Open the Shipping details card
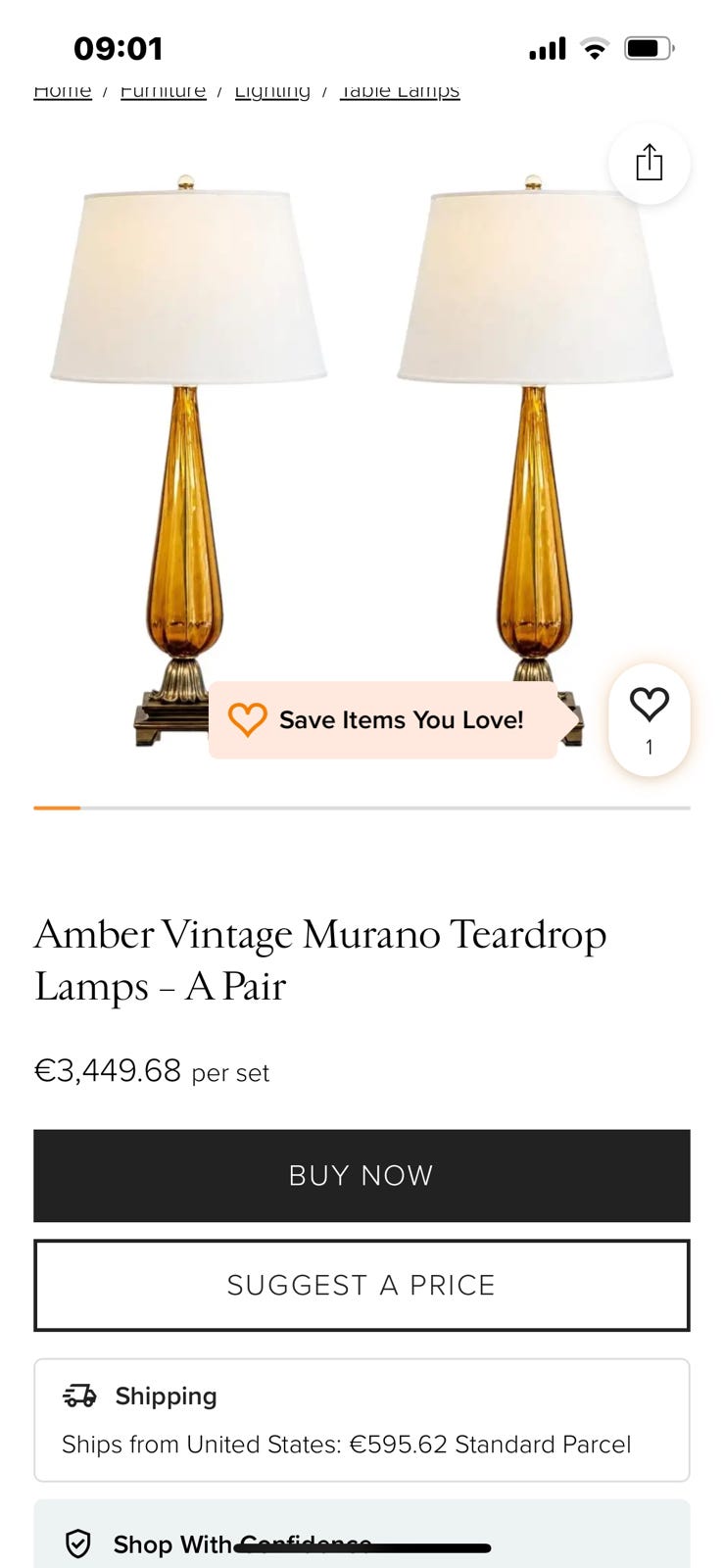The image size is (724, 1568). [x=362, y=1420]
